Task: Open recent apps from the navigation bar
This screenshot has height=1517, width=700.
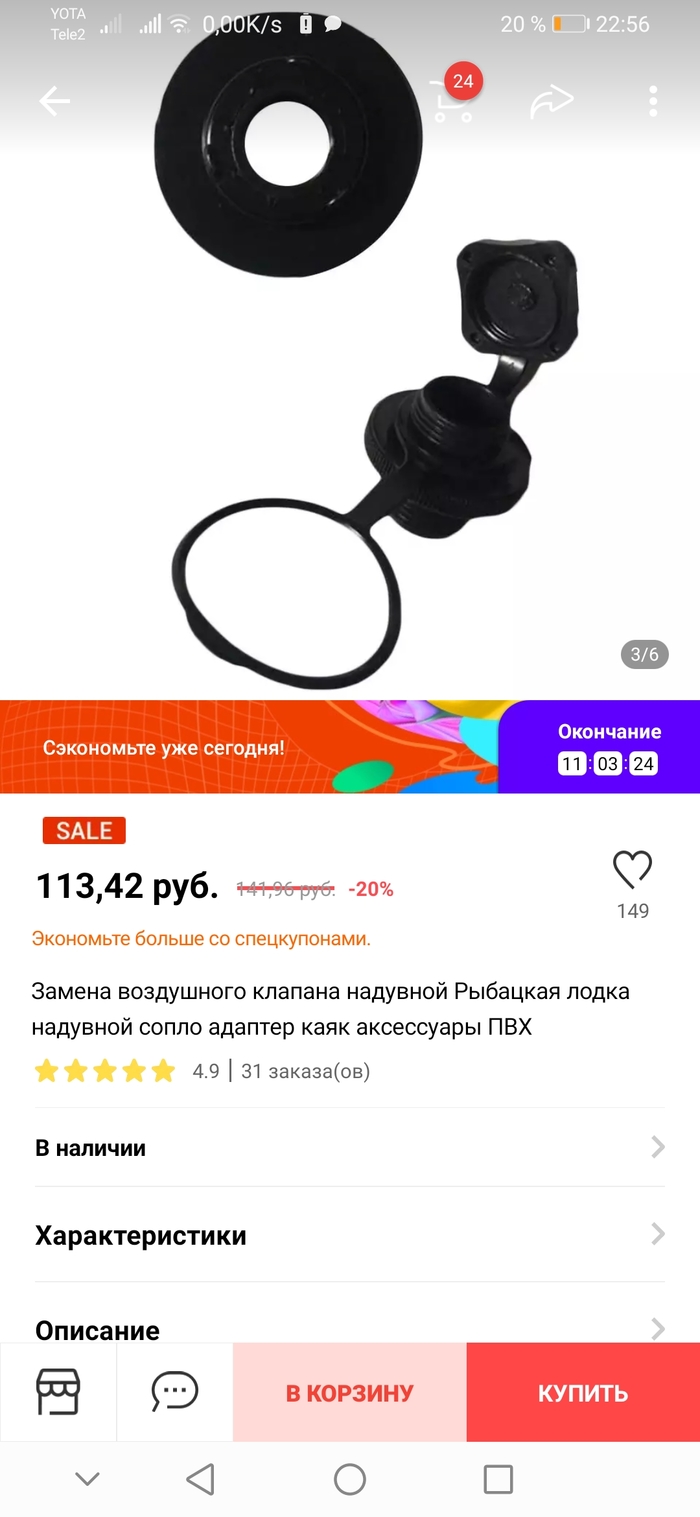Action: tap(498, 1479)
